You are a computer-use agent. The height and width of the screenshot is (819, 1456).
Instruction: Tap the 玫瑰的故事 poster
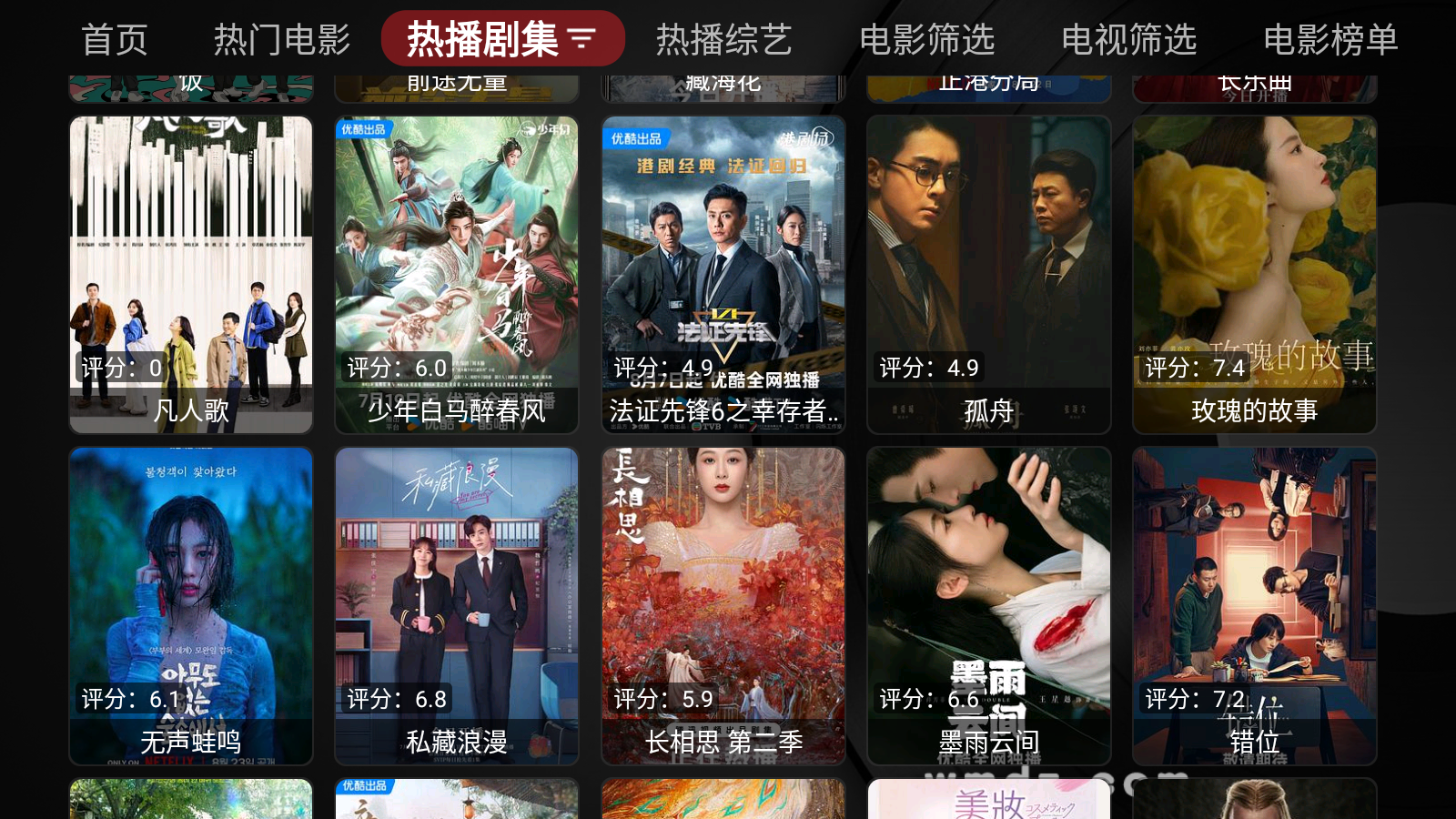1255,274
